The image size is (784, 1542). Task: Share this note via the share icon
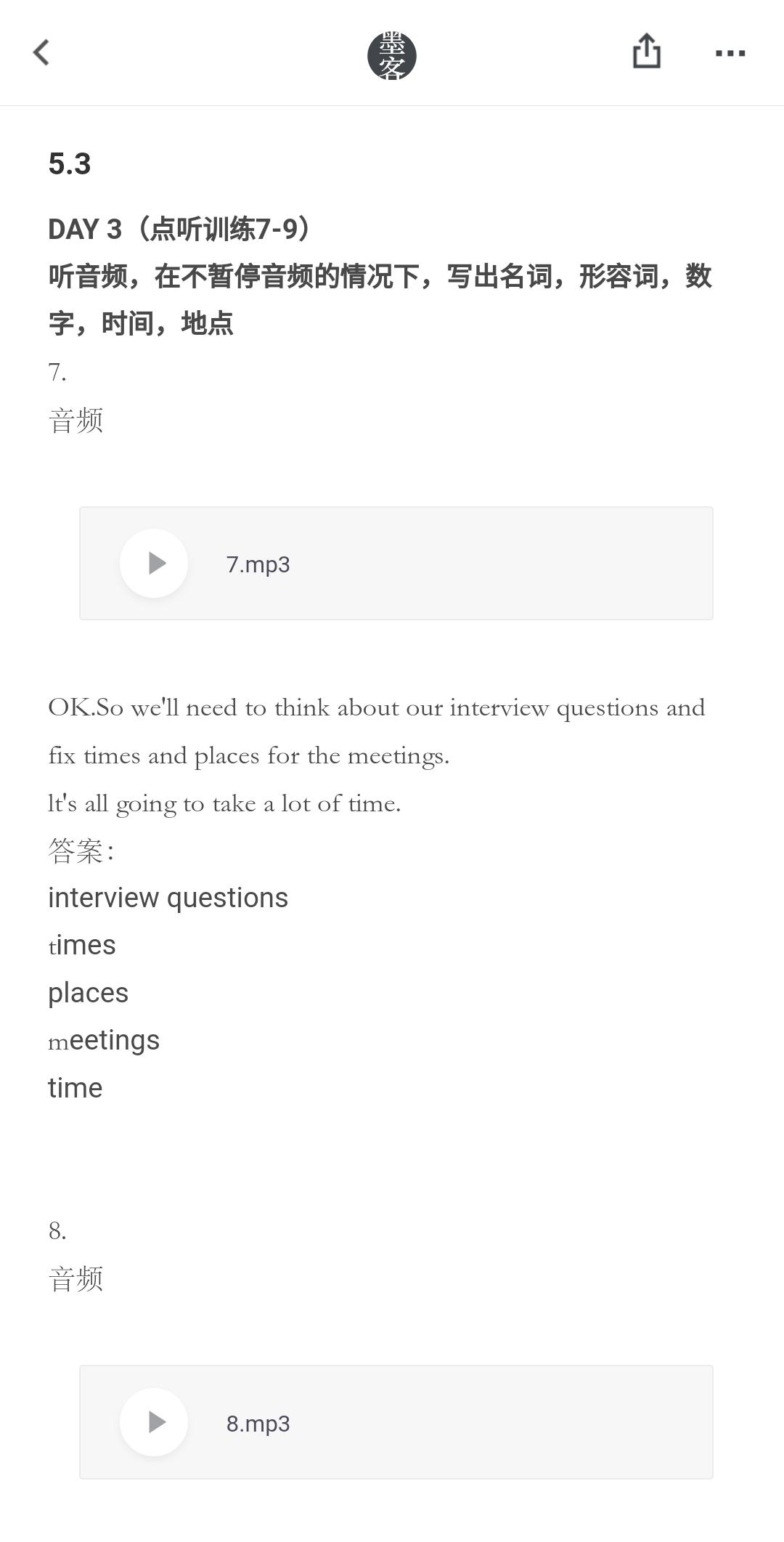click(646, 52)
